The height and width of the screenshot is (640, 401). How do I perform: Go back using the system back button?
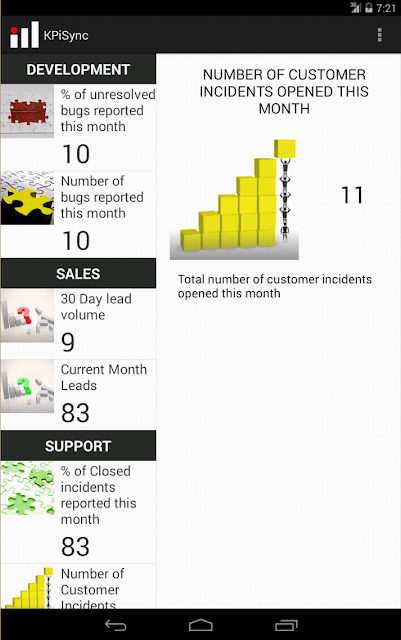(116, 625)
